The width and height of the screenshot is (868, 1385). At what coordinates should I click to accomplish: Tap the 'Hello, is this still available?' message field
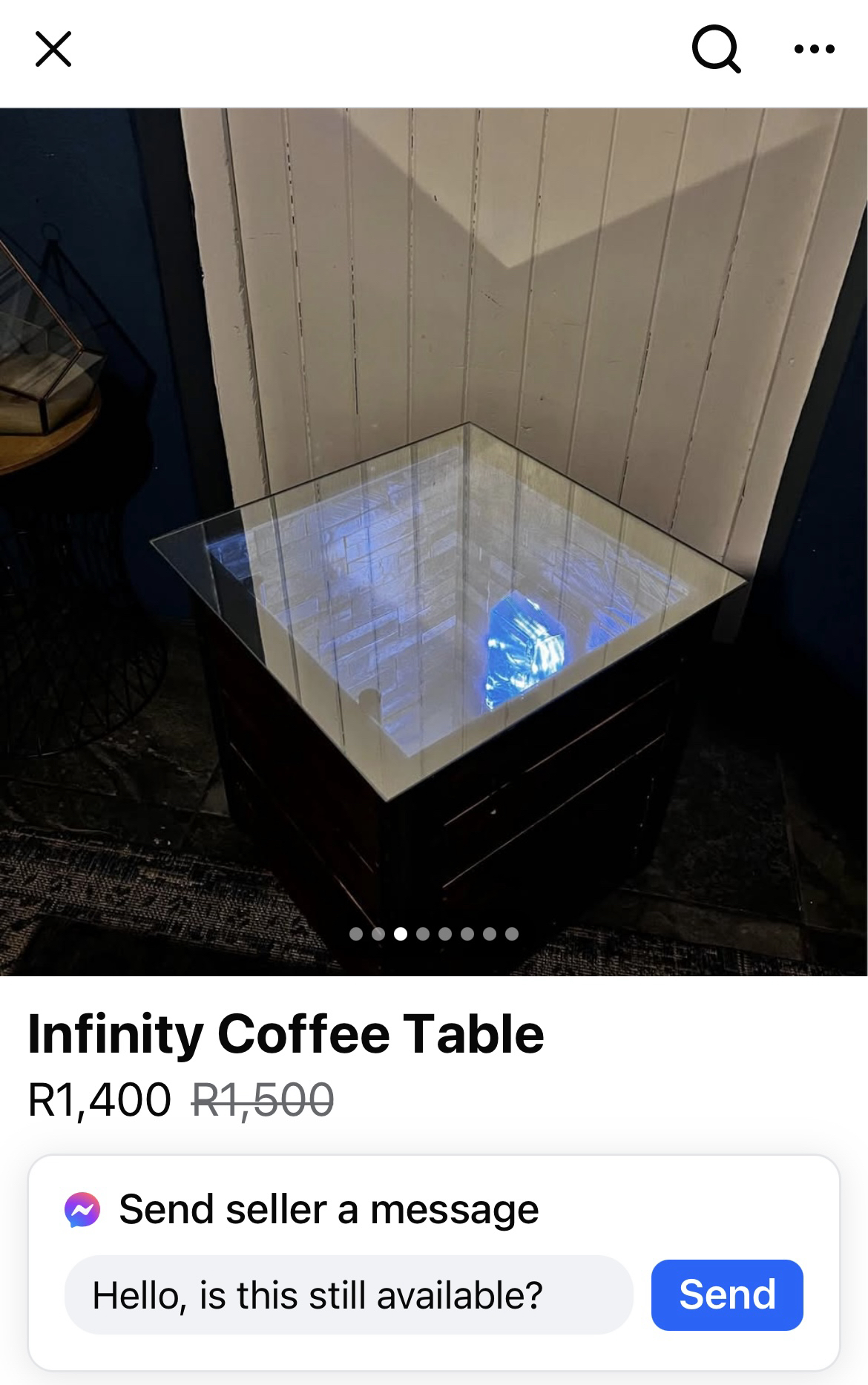pos(349,1295)
